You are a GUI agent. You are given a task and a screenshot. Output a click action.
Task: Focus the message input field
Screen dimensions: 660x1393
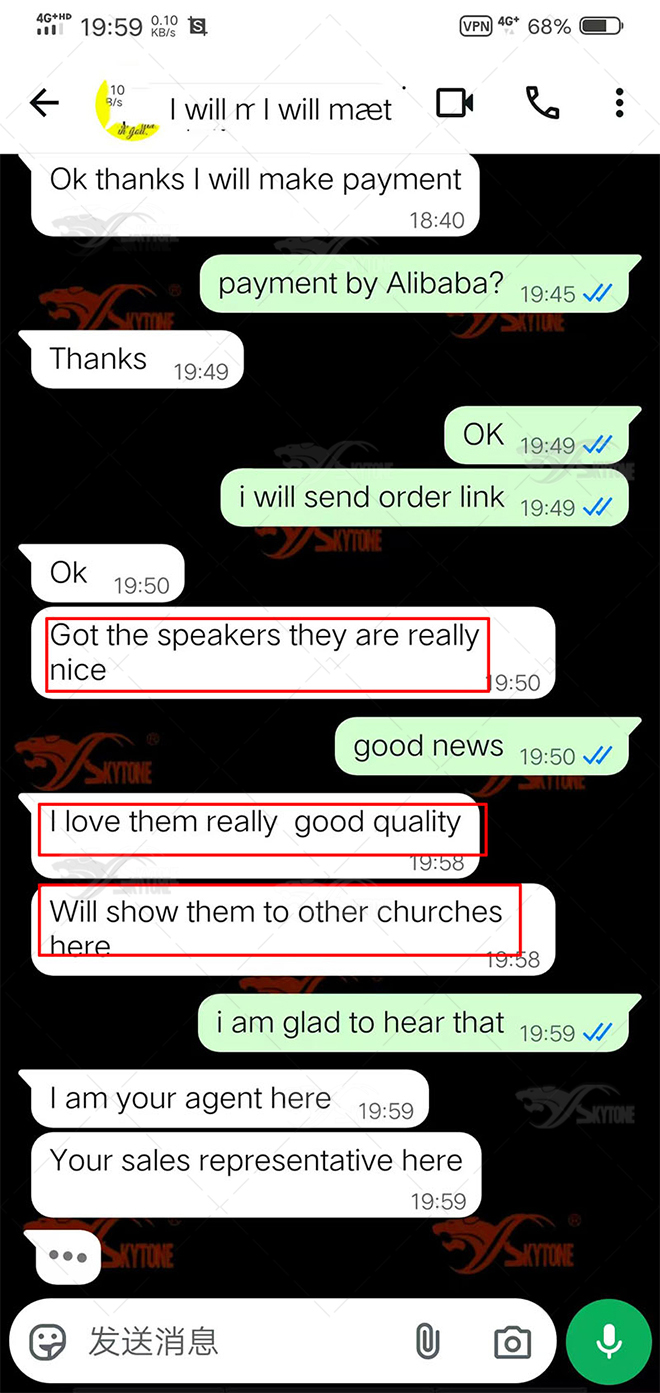[x=240, y=1341]
